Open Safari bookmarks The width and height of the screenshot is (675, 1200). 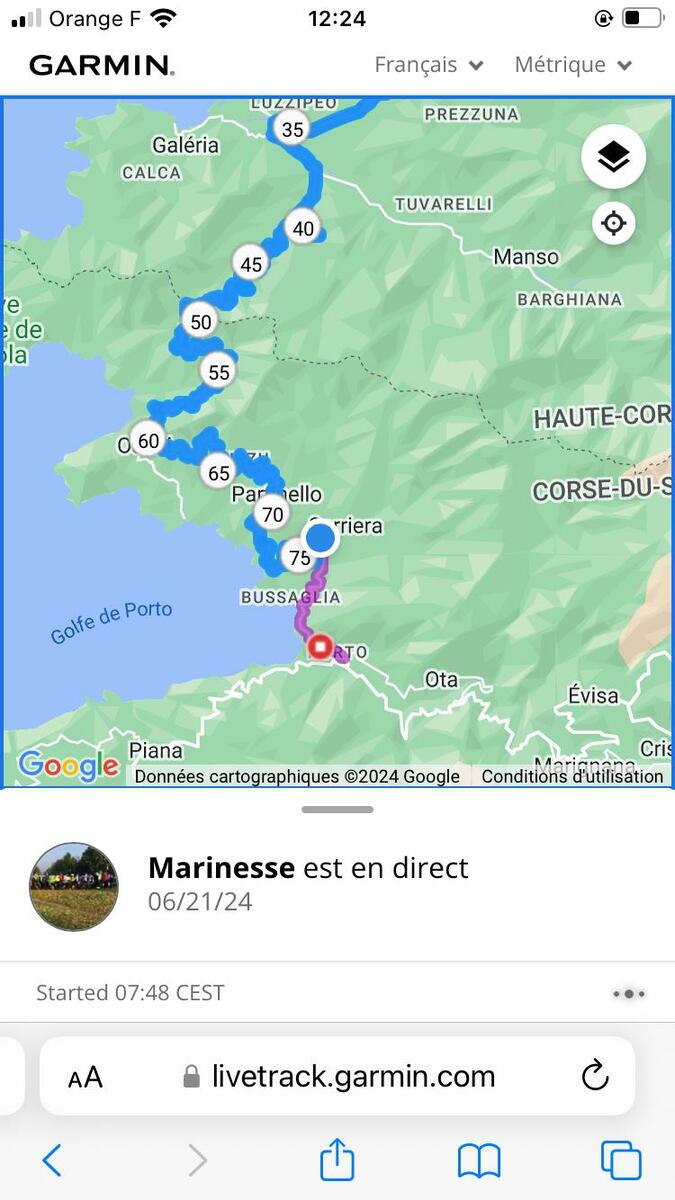pos(479,1160)
